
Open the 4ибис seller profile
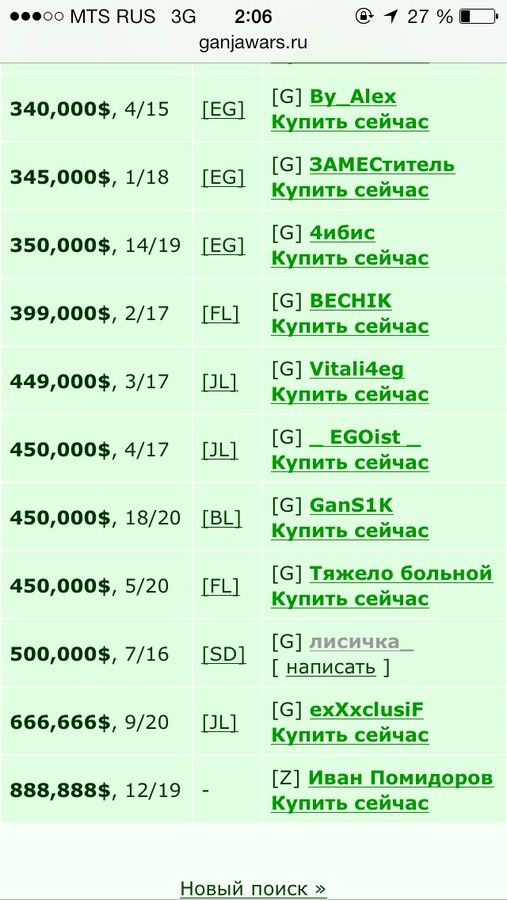(x=342, y=233)
